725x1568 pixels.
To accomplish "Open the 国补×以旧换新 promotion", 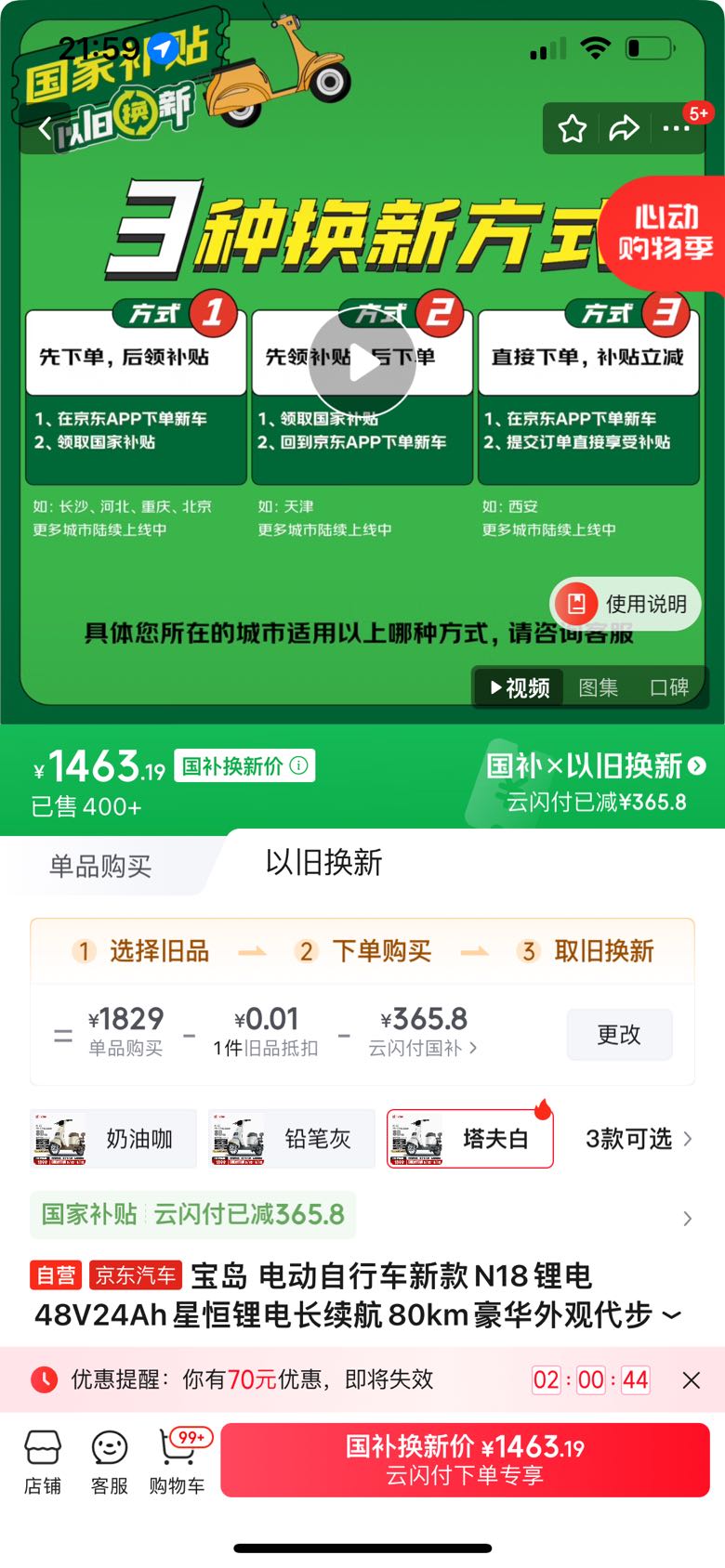I will point(596,765).
